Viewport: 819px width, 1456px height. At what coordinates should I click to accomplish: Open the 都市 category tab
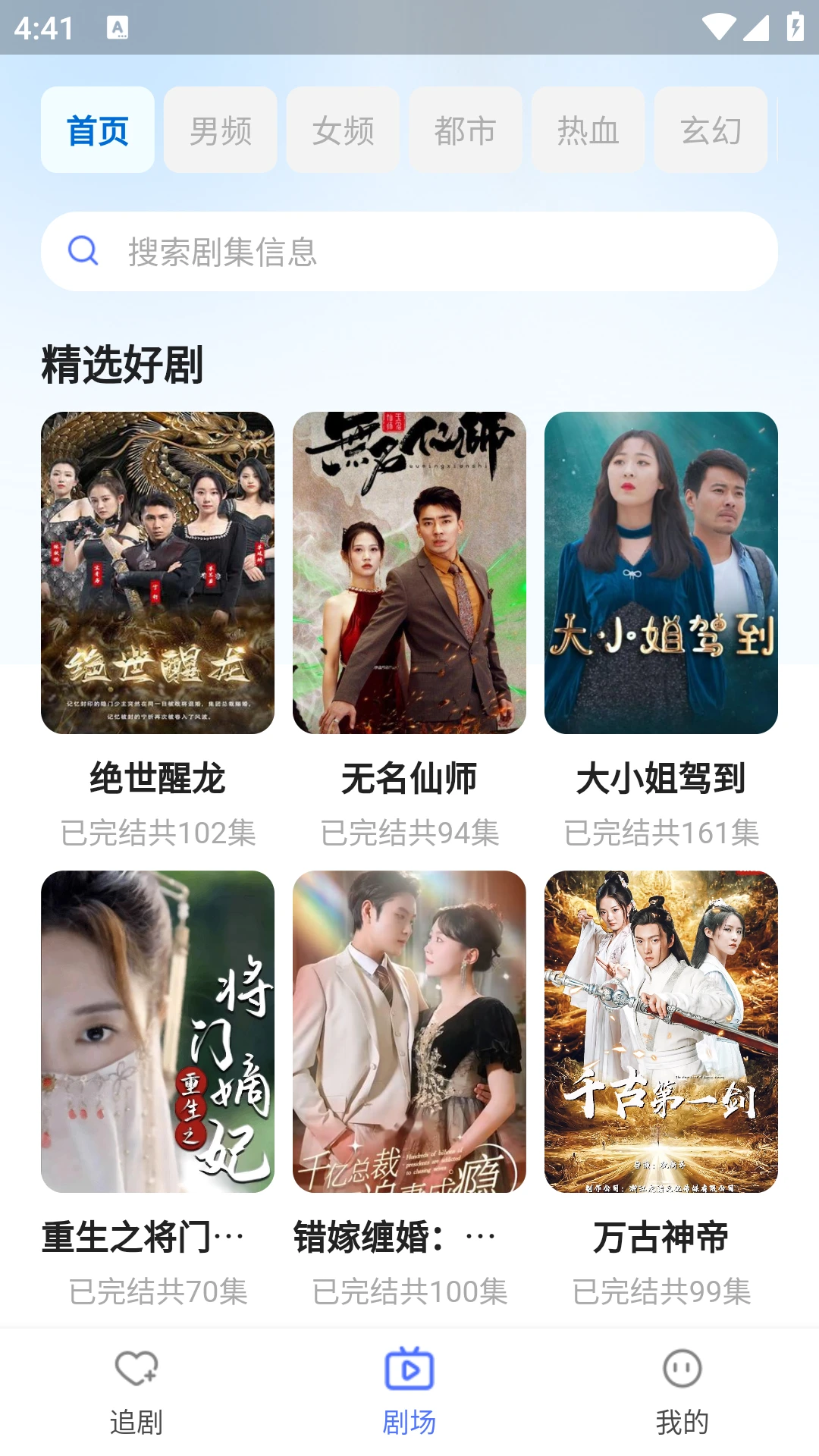click(x=466, y=130)
